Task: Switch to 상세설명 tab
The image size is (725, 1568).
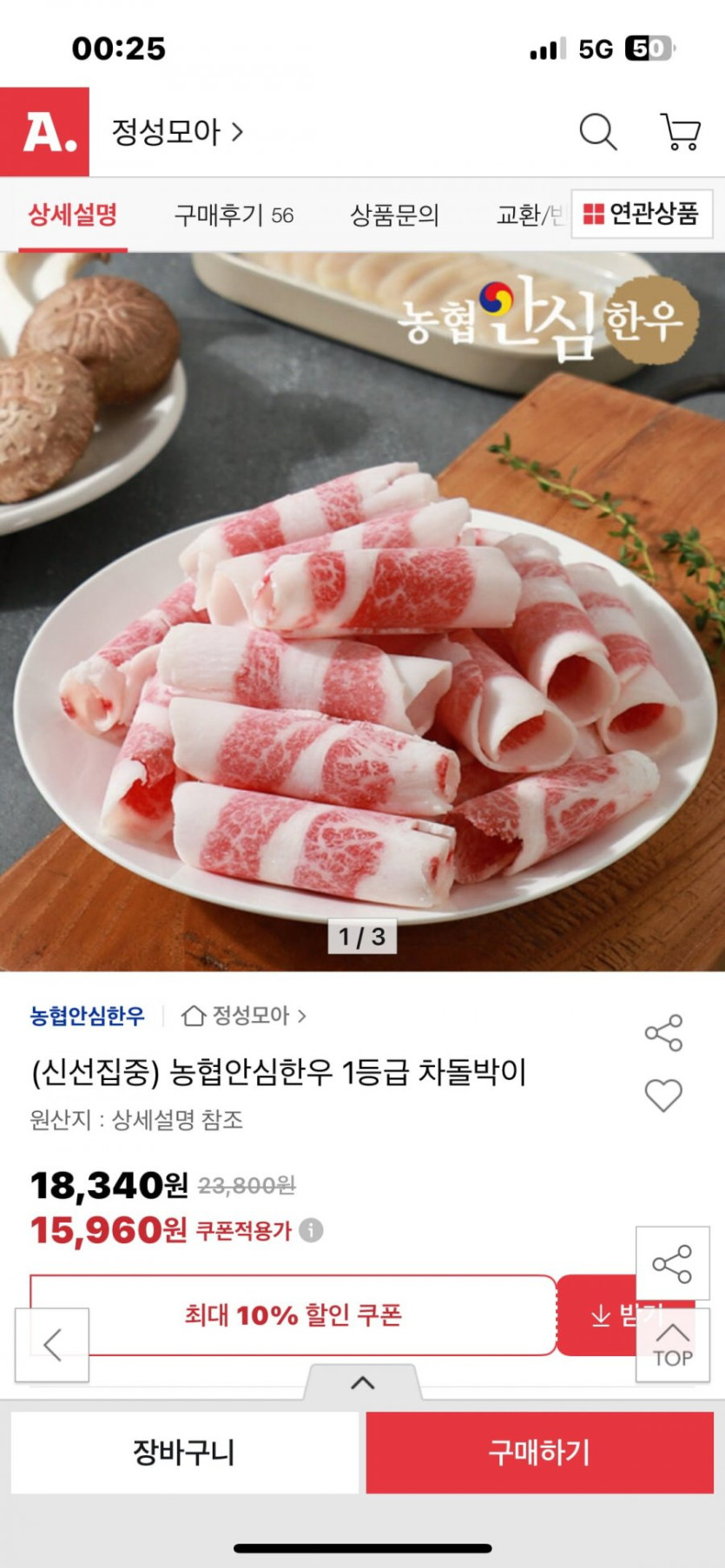Action: click(x=73, y=214)
